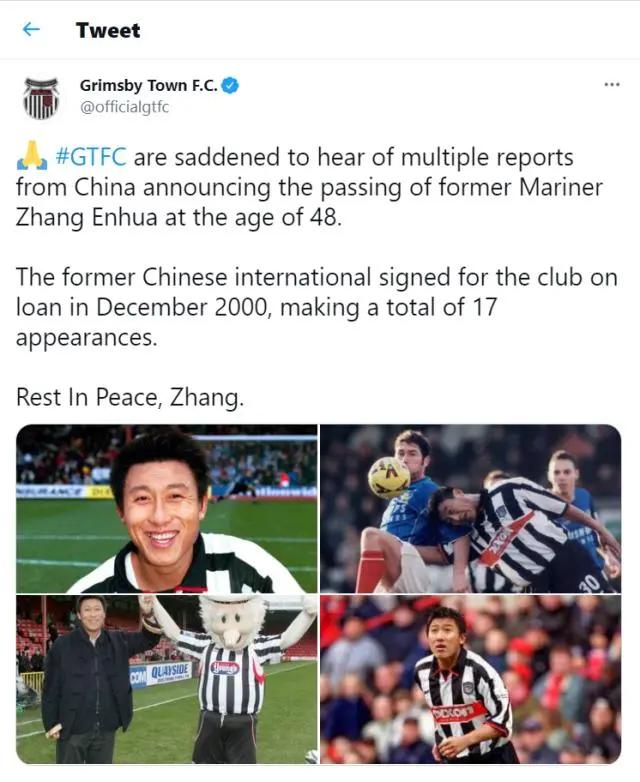640x782 pixels.
Task: View the smiling portrait photo
Action: [166, 509]
